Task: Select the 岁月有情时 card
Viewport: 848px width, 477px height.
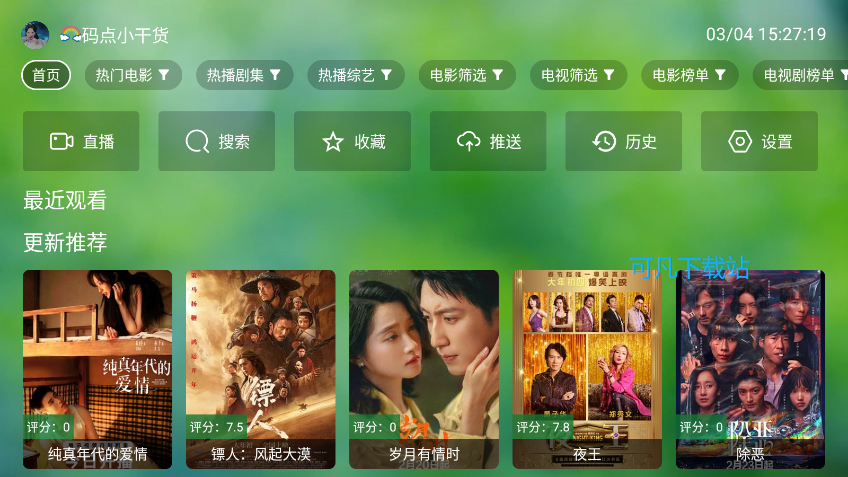Action: point(424,369)
